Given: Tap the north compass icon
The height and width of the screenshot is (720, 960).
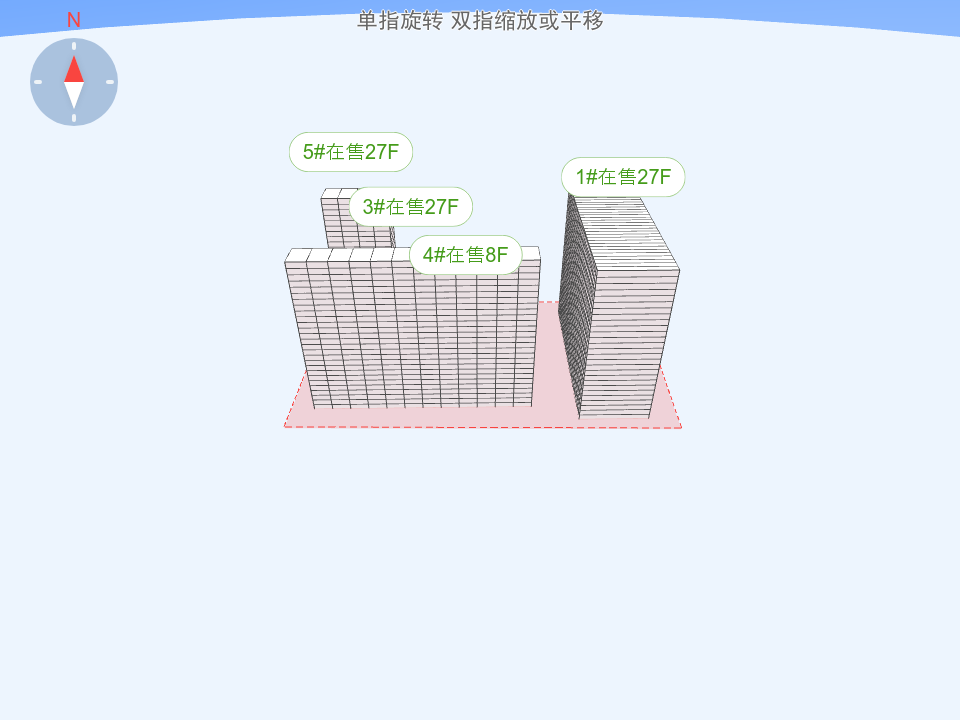Looking at the screenshot, I should (74, 82).
